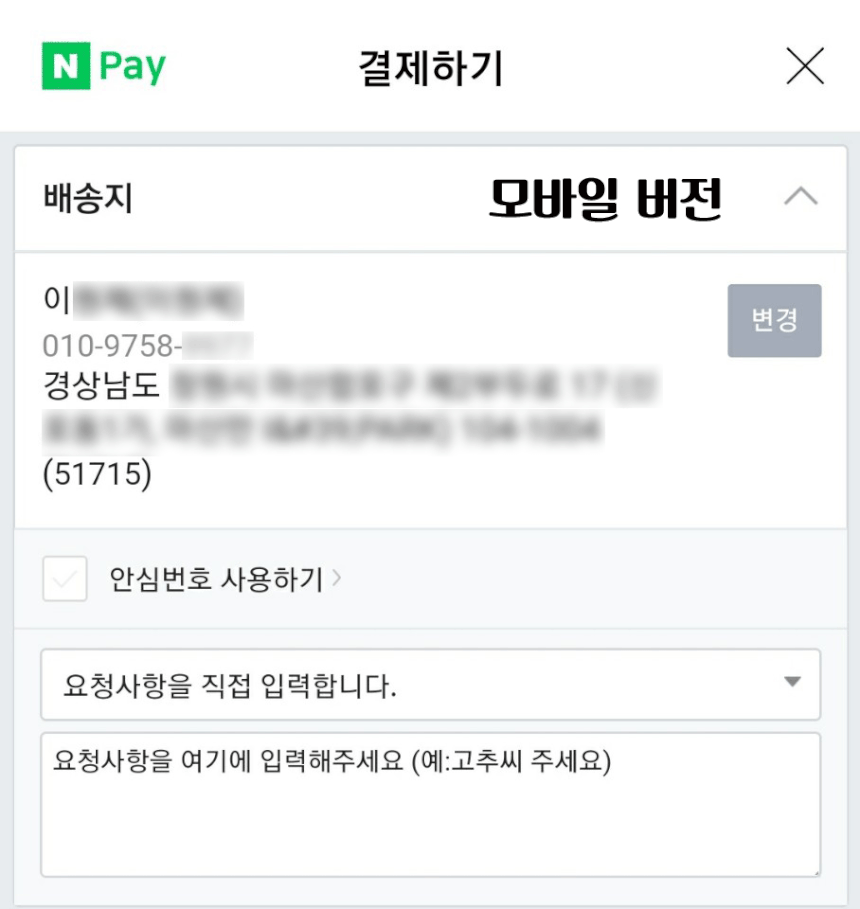Focus the delivery request text field
Screen dimensions: 860x909
click(x=430, y=804)
